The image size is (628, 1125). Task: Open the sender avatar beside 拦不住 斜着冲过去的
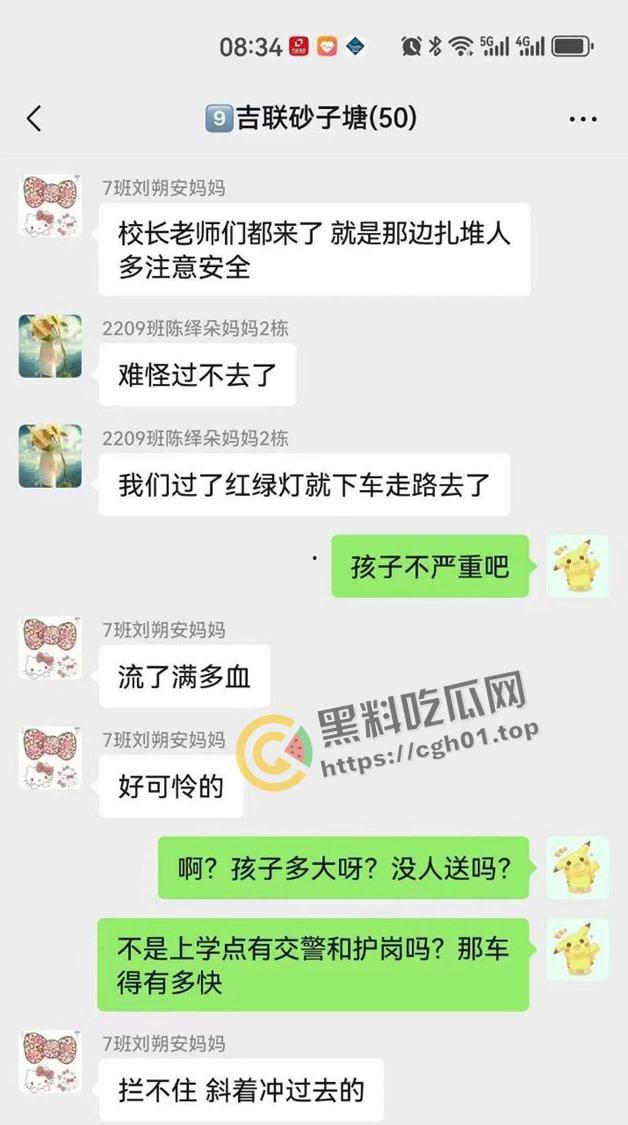tap(50, 1061)
